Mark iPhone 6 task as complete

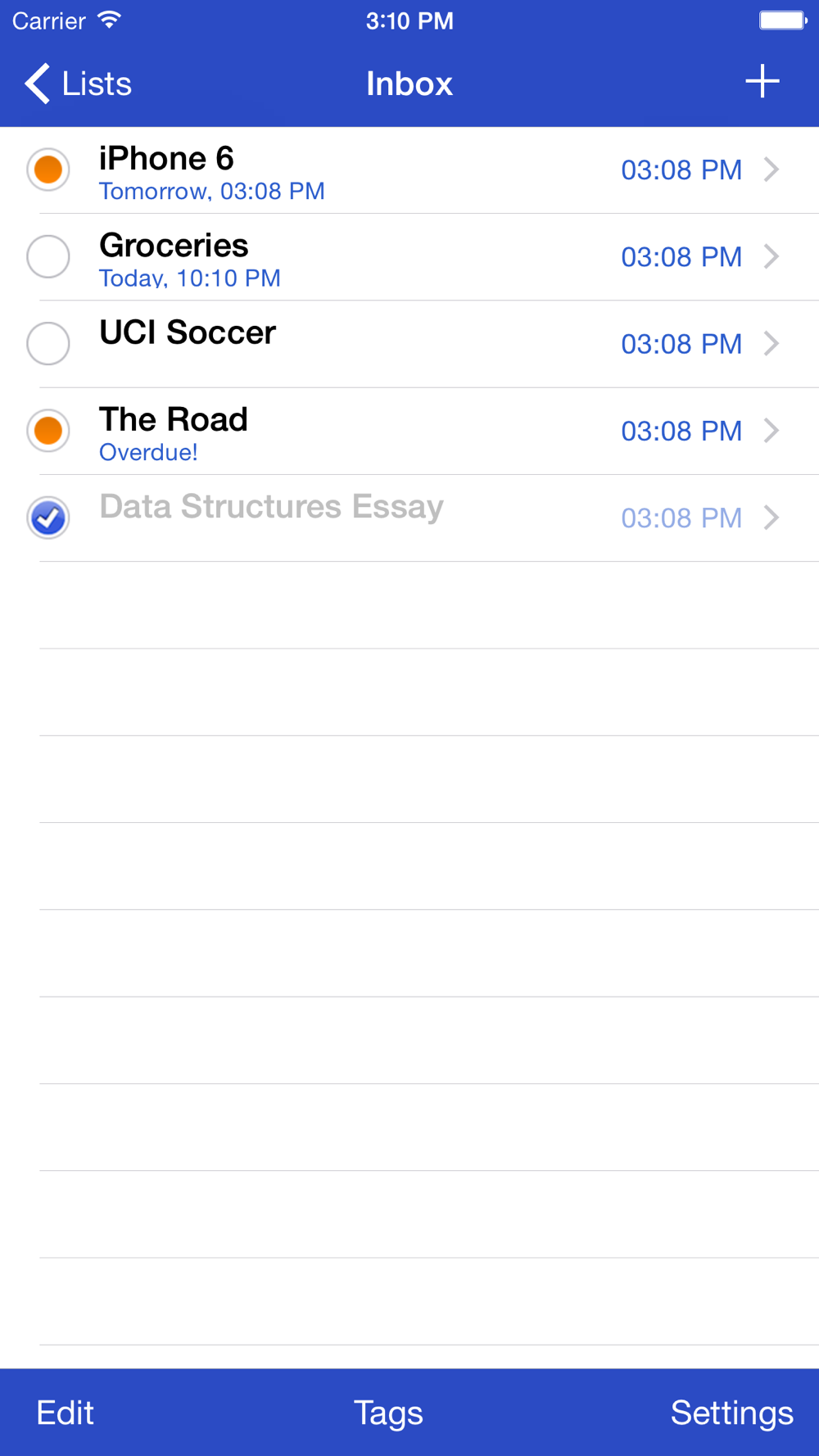[x=48, y=170]
